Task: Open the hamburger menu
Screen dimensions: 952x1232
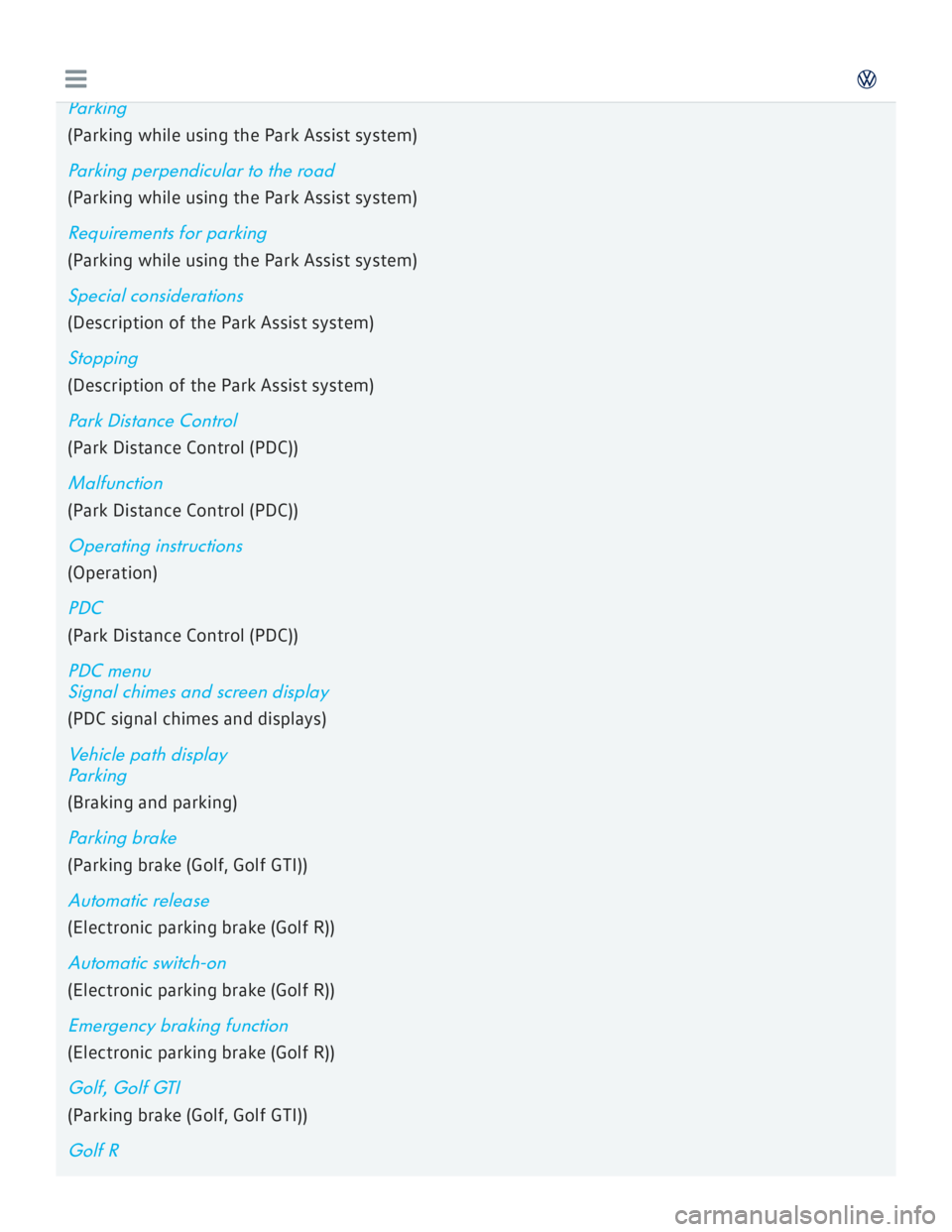Action: click(75, 79)
